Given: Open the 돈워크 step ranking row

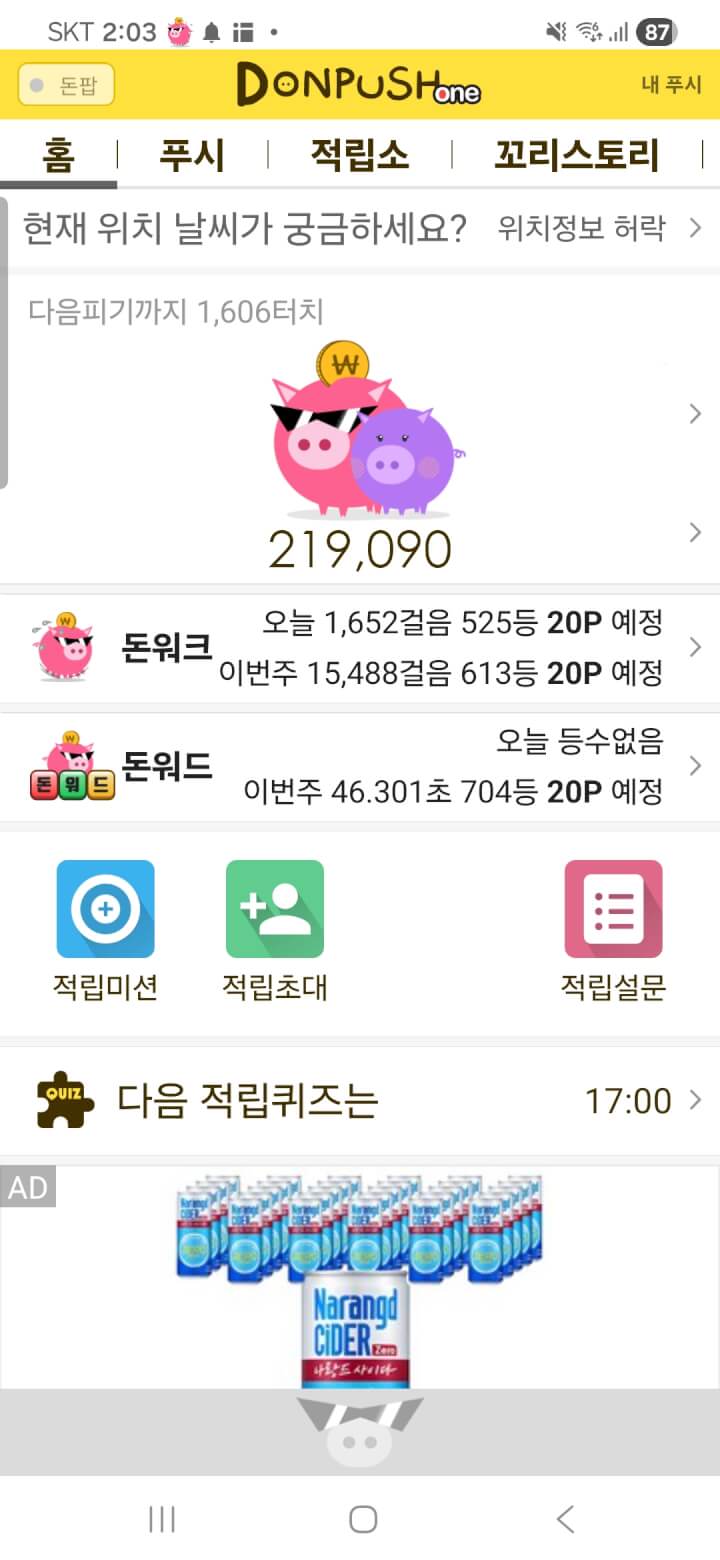Looking at the screenshot, I should (x=360, y=648).
